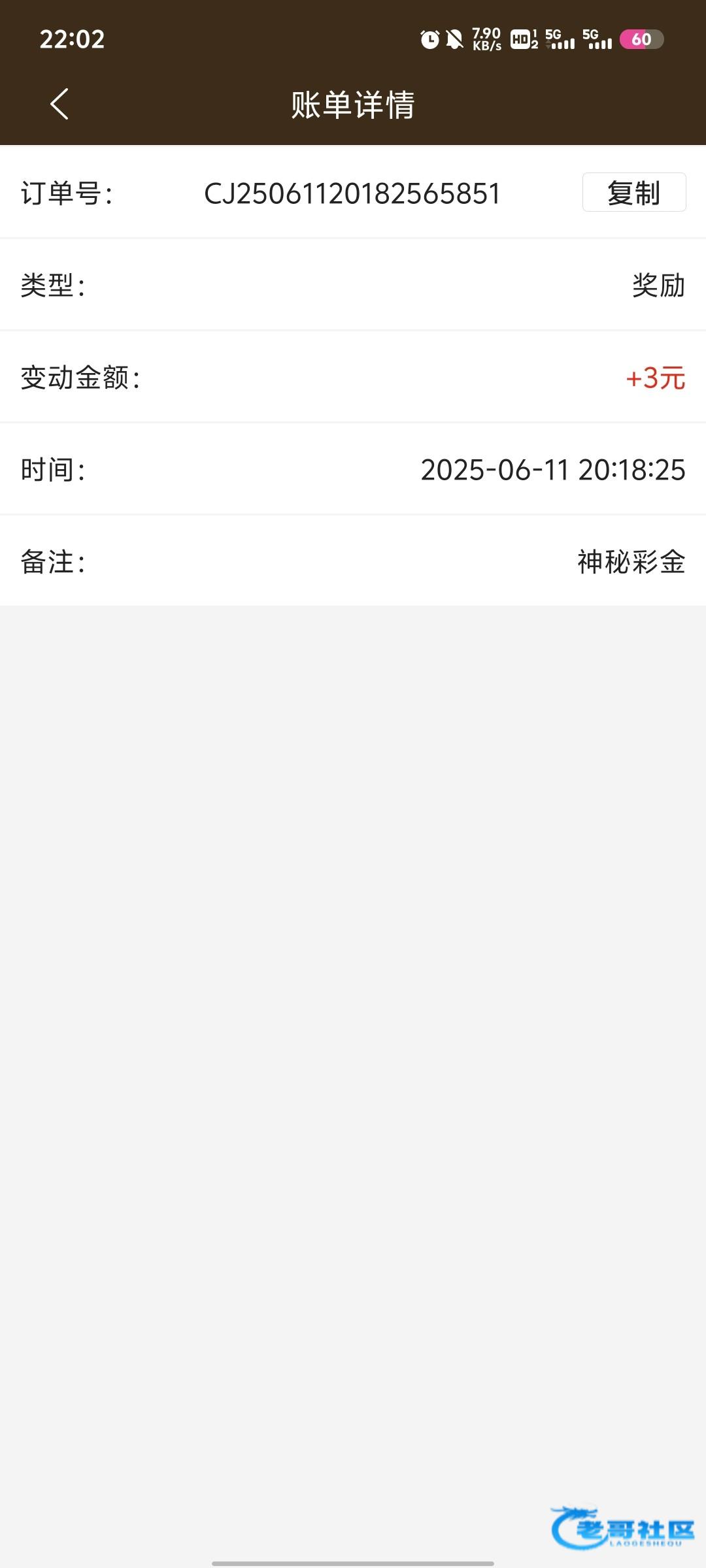Copy the order number with 复制
Image resolution: width=706 pixels, height=1568 pixels.
[x=633, y=193]
